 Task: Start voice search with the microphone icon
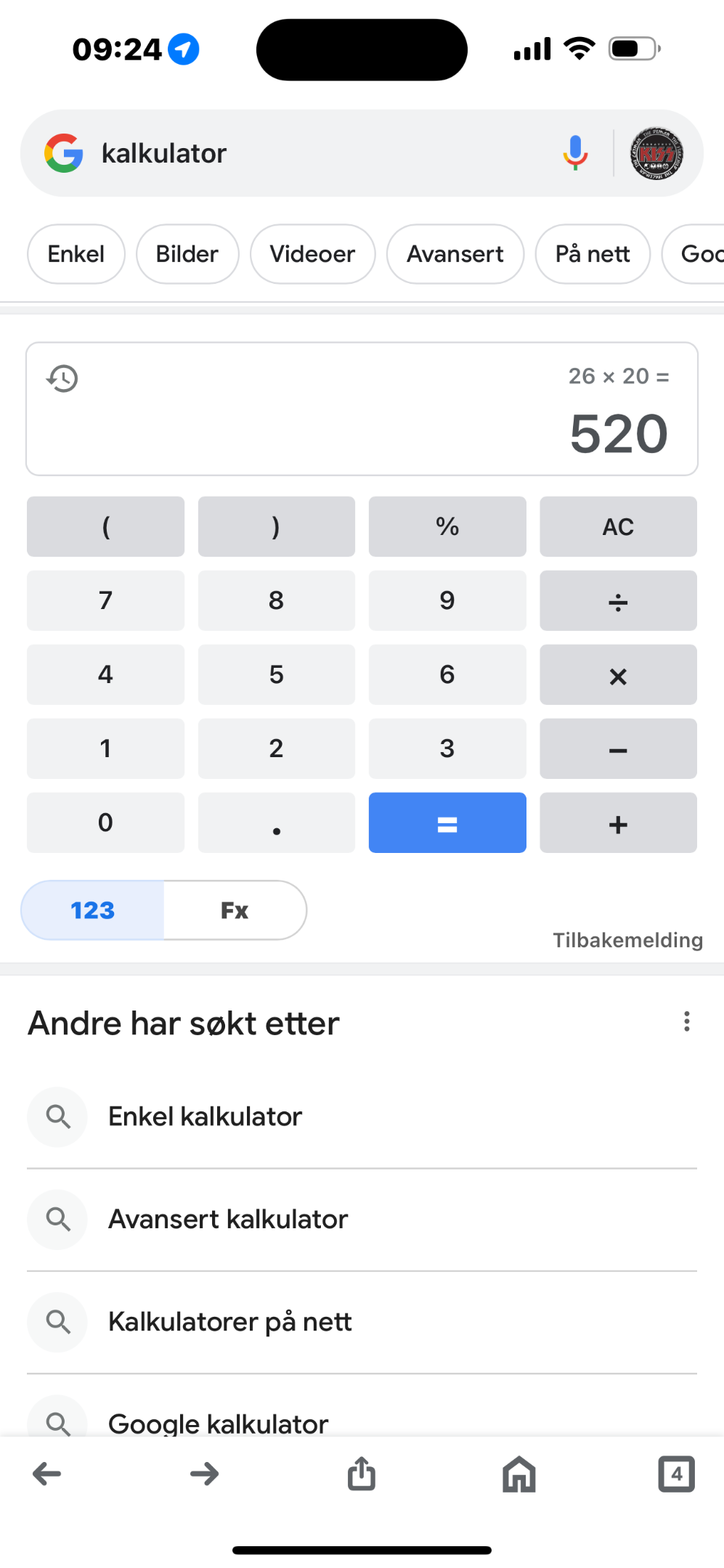click(574, 153)
